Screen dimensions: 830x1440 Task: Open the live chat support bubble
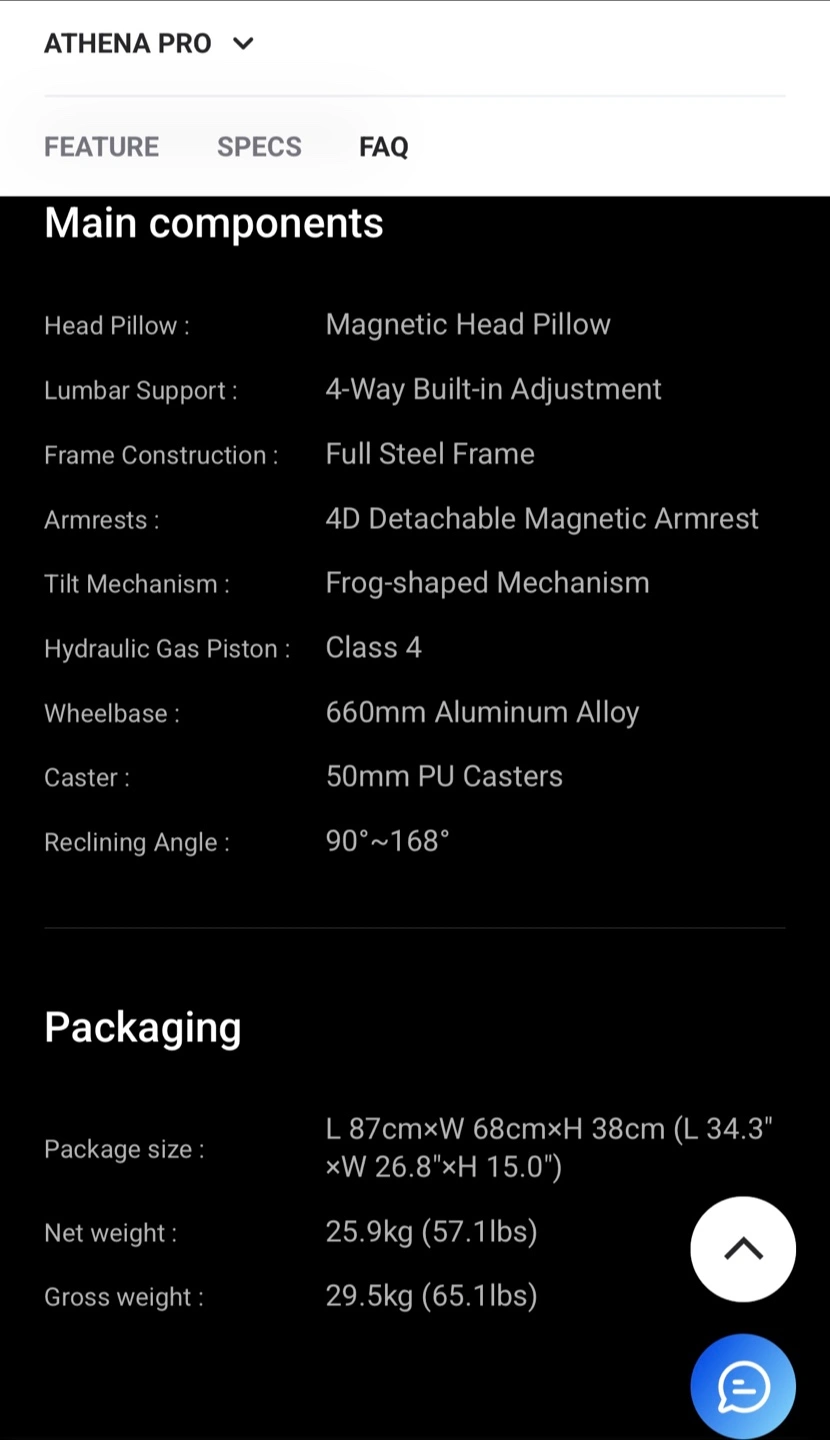pos(743,1387)
